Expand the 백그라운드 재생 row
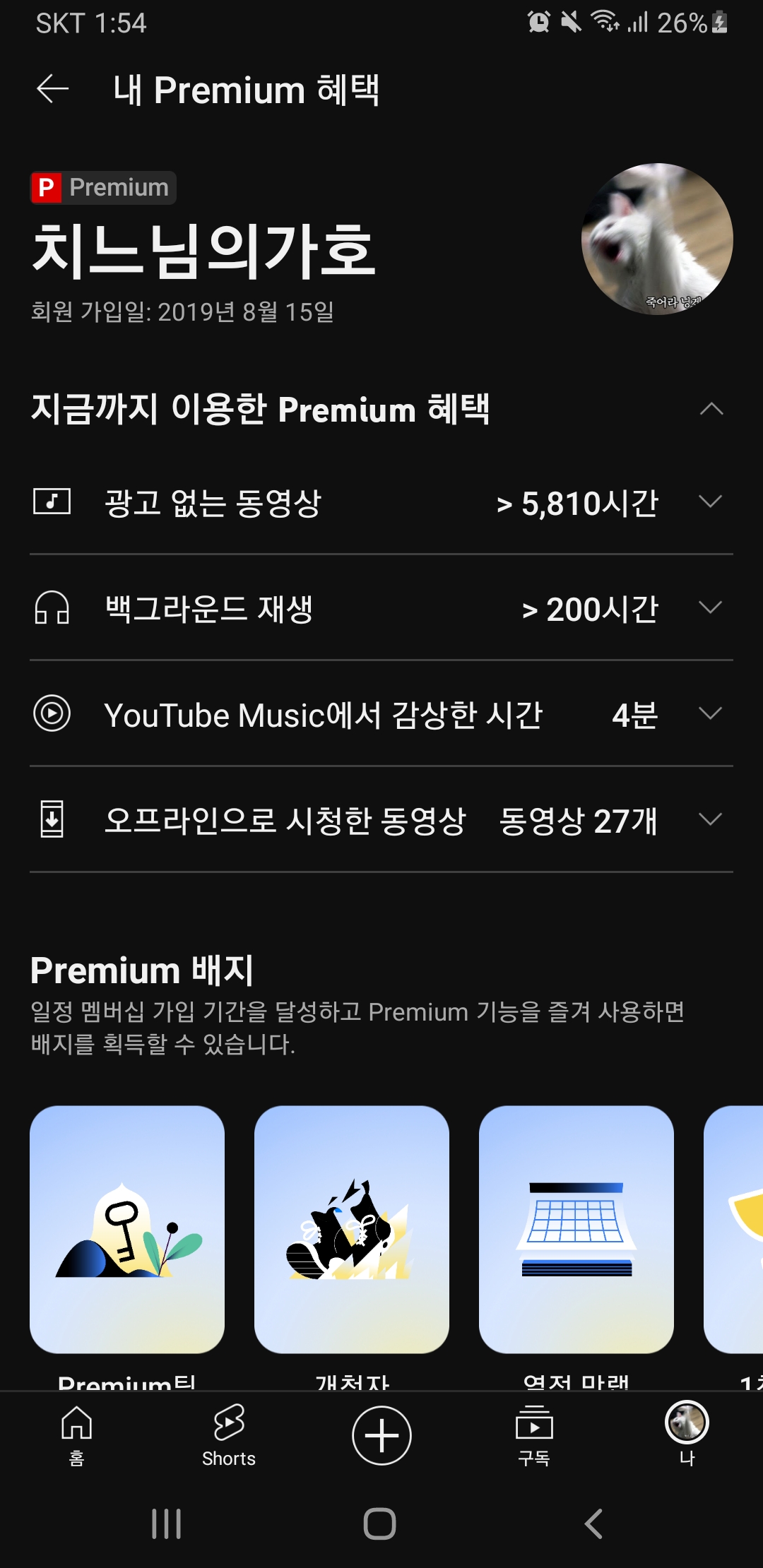 (710, 608)
